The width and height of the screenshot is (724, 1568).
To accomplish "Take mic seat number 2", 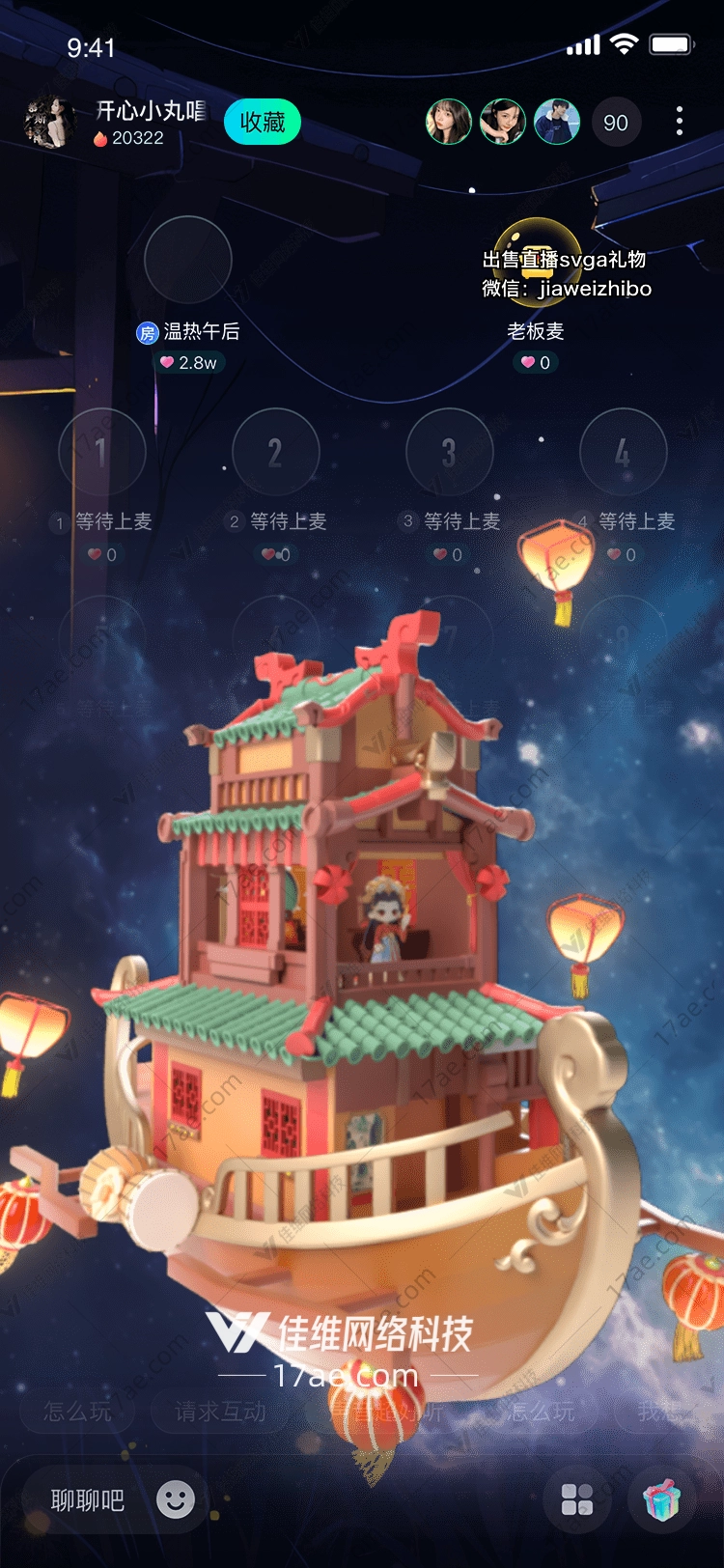I will 276,452.
